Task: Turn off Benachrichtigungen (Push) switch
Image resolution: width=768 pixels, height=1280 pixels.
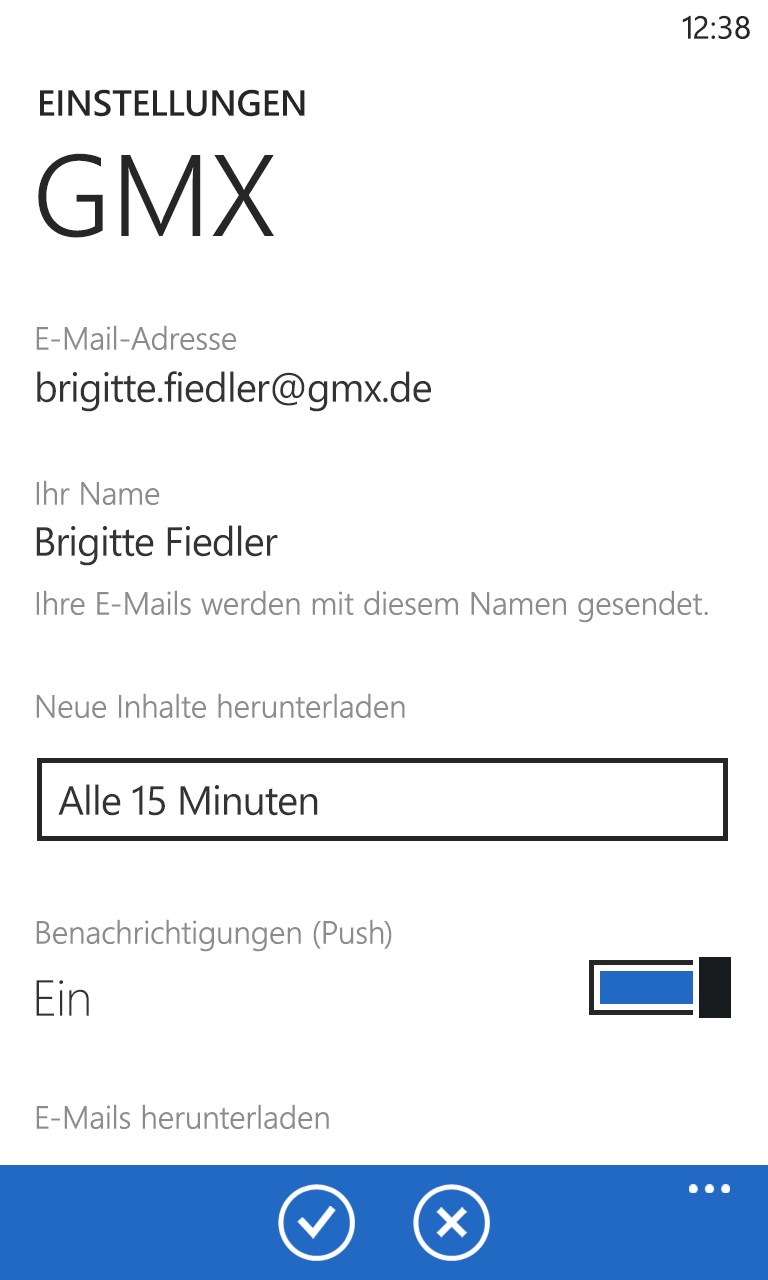Action: 660,987
